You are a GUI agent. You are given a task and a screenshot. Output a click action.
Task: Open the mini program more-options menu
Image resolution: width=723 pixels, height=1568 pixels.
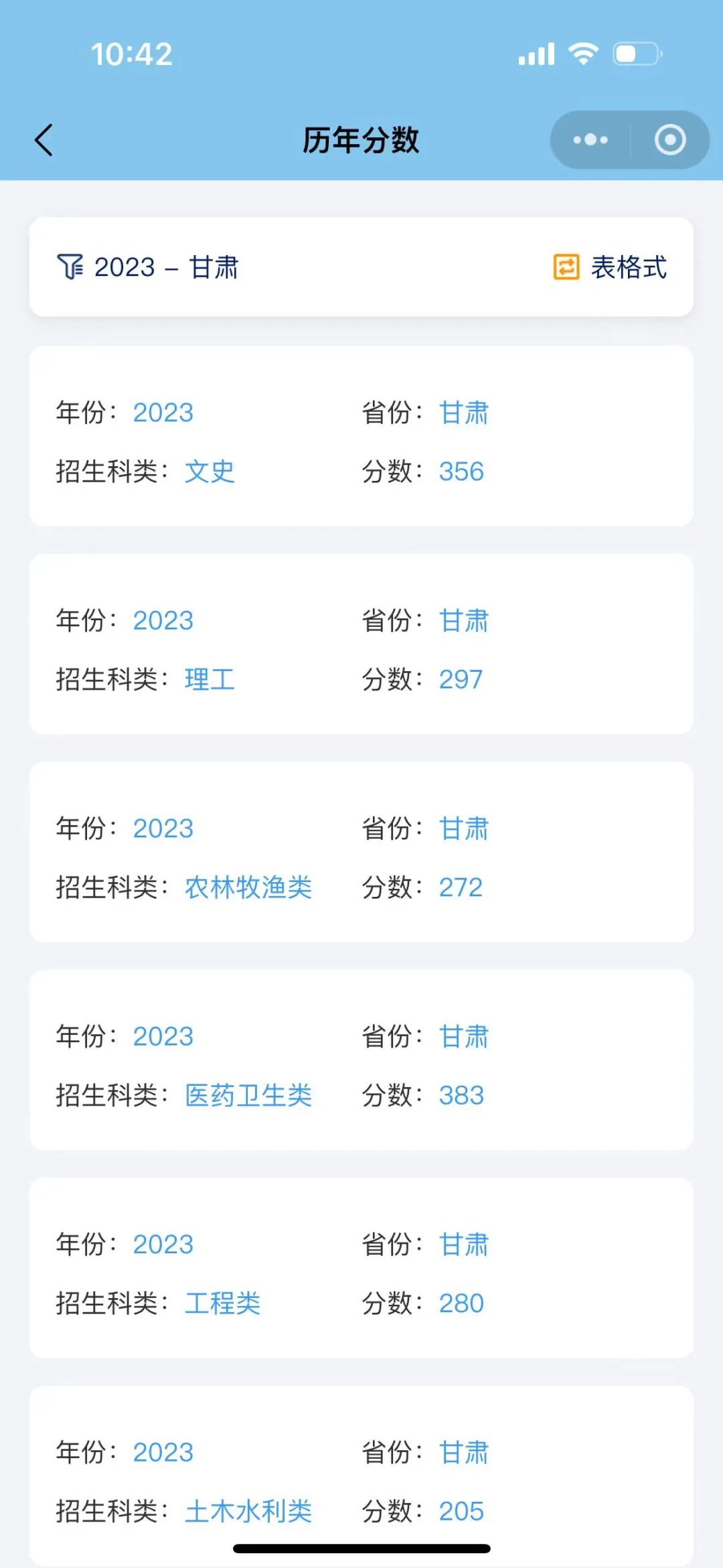point(590,140)
